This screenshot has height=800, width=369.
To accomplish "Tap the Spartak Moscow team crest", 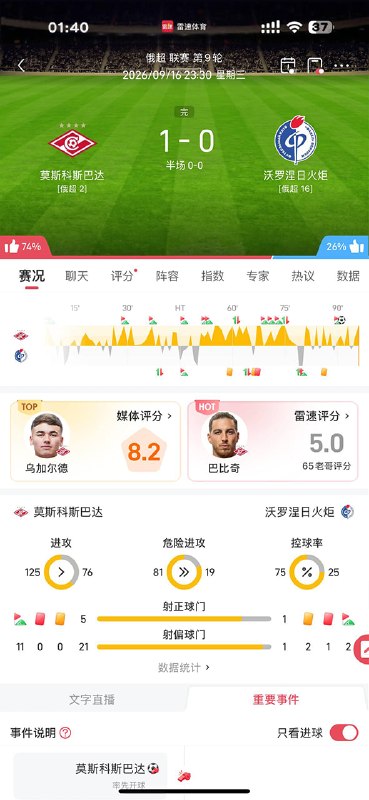I will click(x=72, y=143).
